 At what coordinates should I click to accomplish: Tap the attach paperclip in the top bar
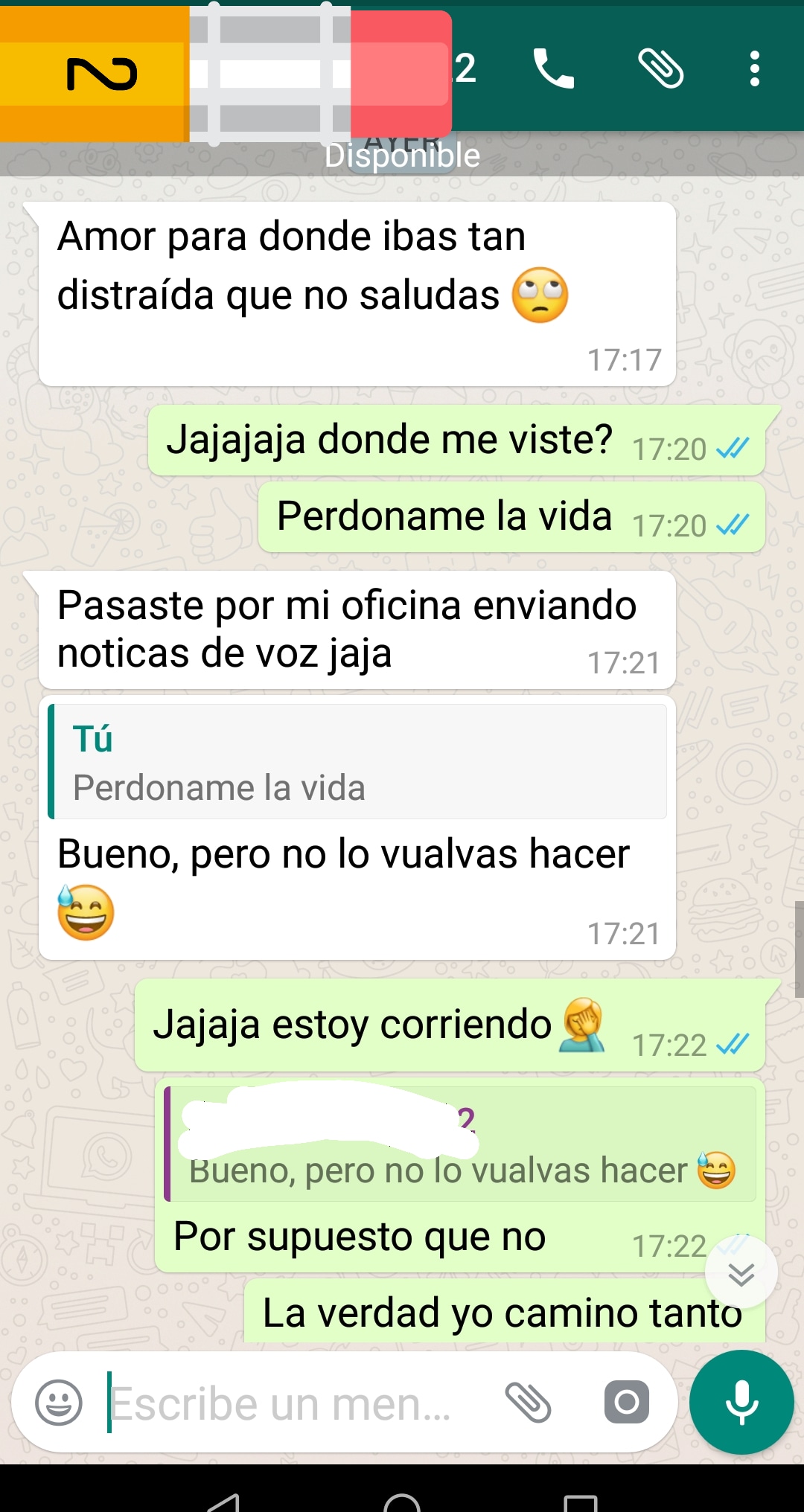(660, 69)
